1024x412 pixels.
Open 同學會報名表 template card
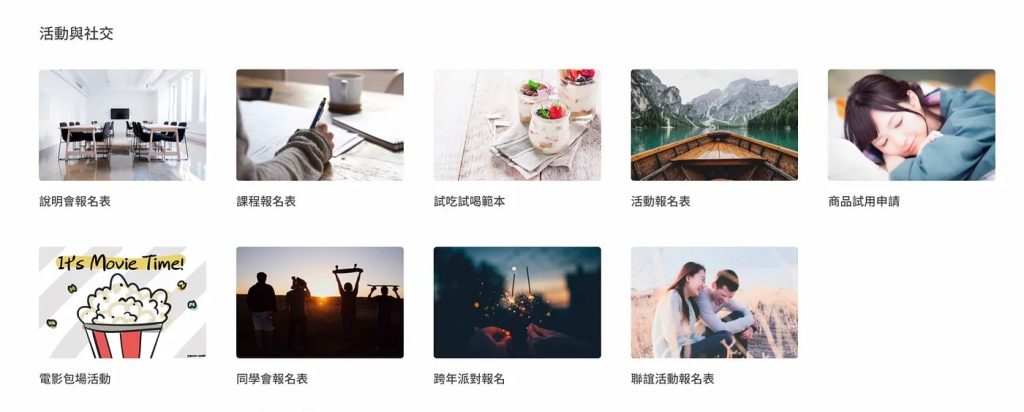point(319,302)
